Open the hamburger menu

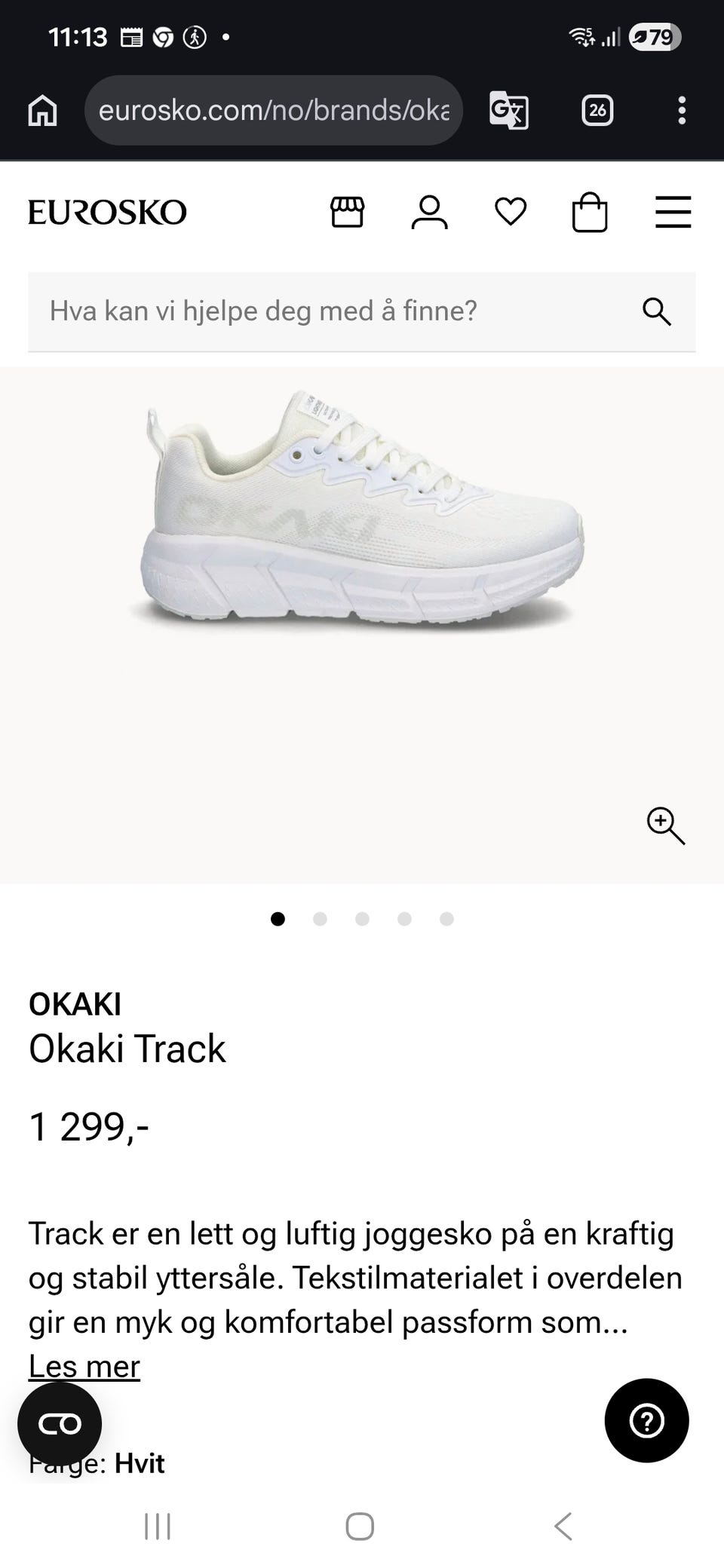pyautogui.click(x=673, y=212)
